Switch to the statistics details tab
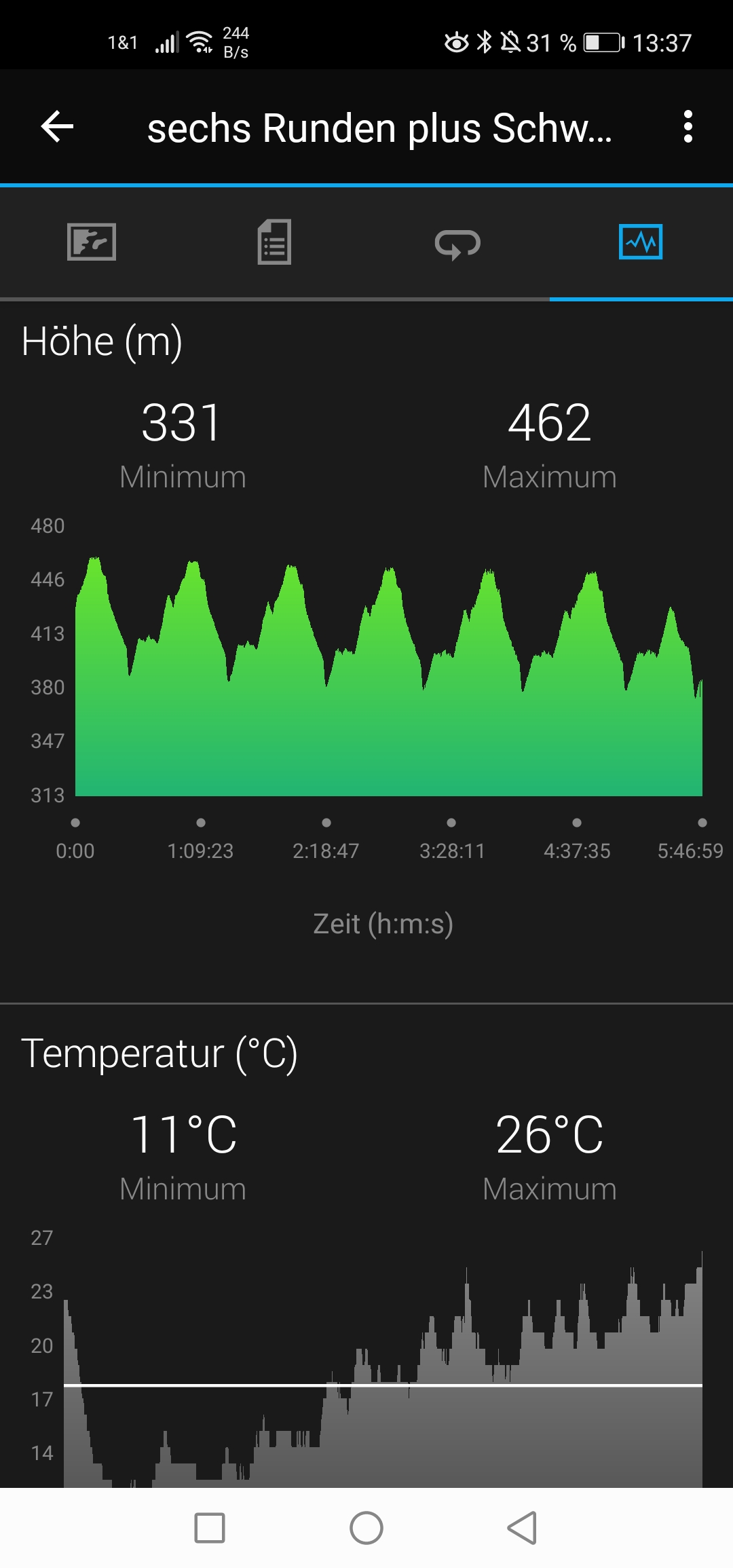The width and height of the screenshot is (733, 1568). 275,242
